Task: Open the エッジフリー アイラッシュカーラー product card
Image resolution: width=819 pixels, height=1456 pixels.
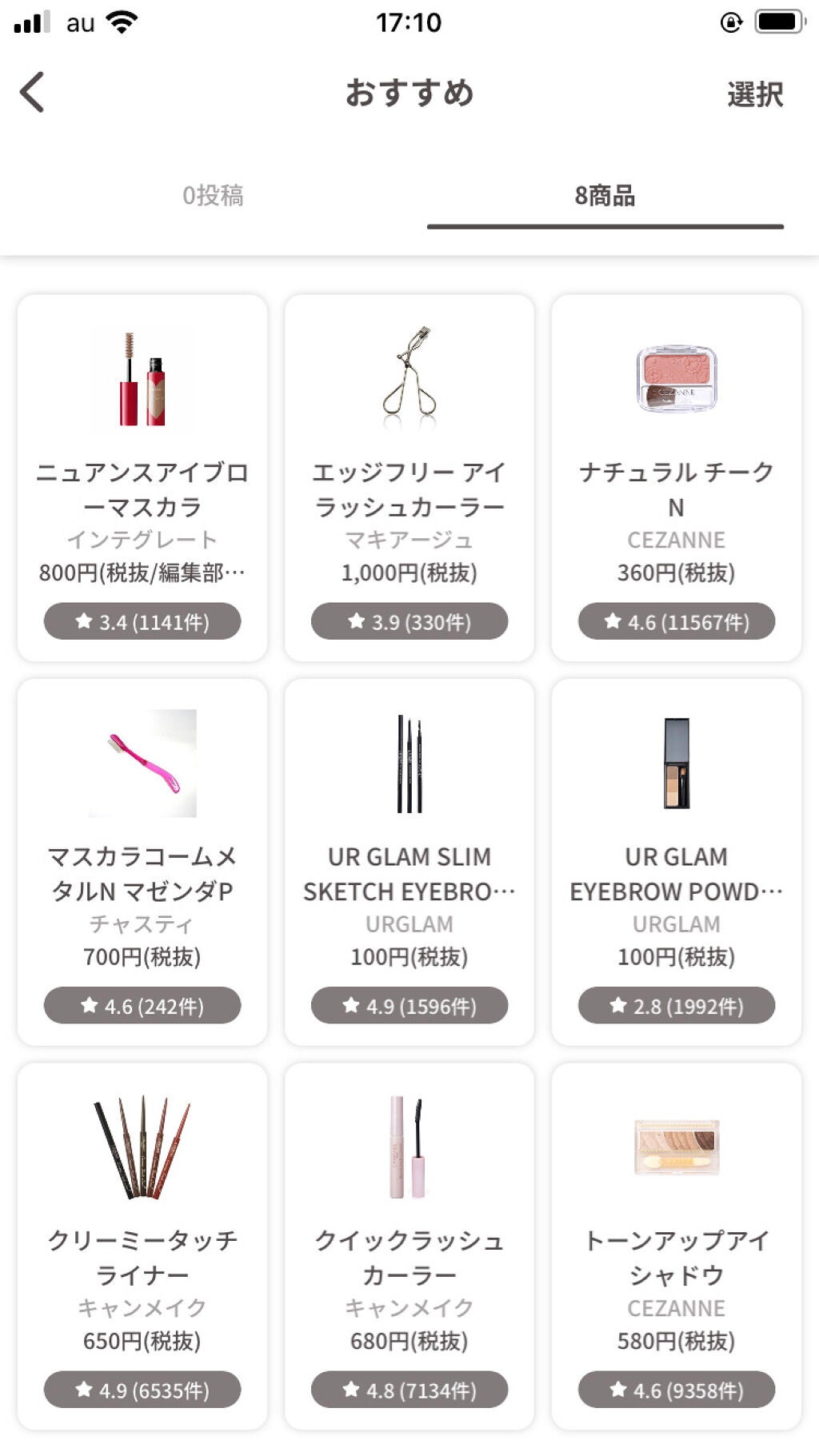Action: tap(409, 478)
